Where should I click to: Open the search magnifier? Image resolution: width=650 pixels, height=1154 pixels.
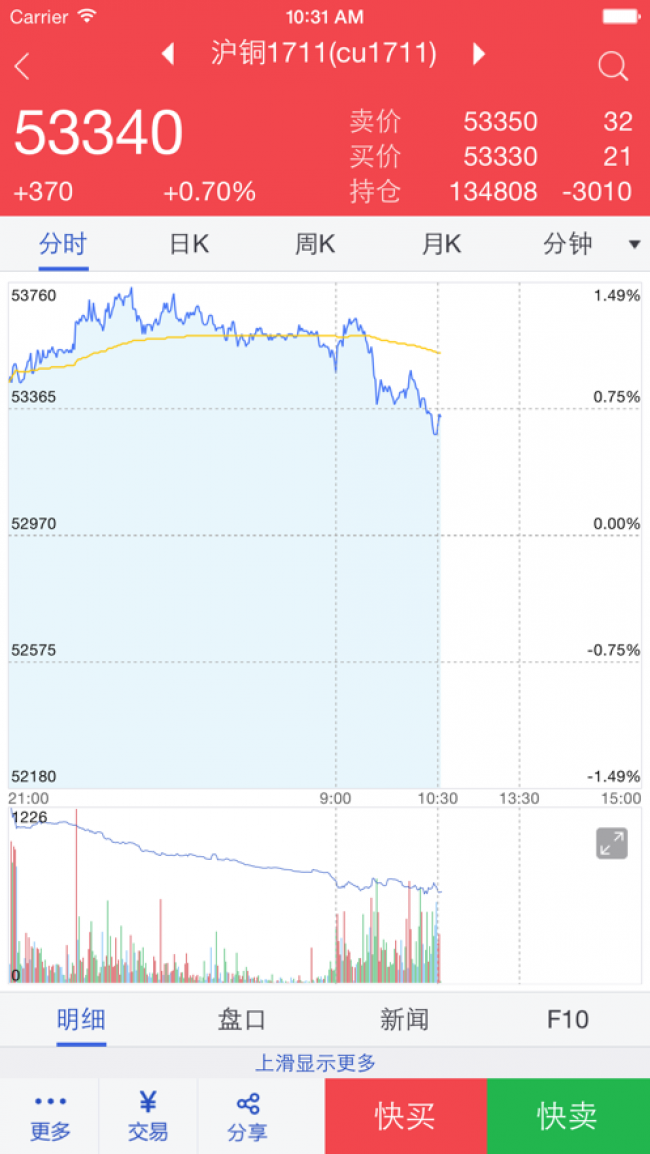(x=612, y=66)
